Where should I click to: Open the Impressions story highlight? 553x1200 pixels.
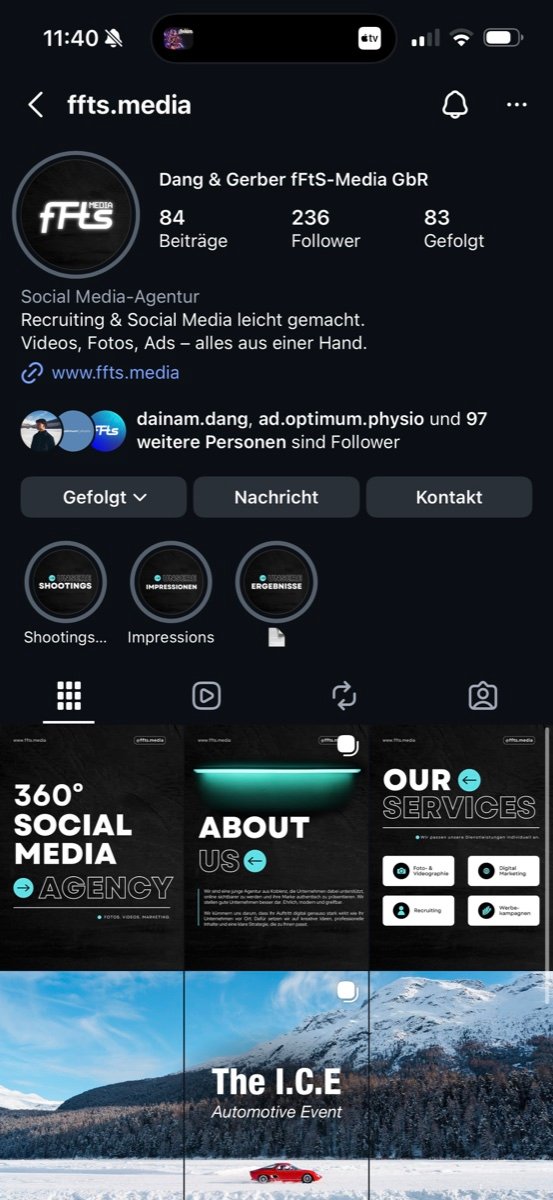tap(171, 582)
